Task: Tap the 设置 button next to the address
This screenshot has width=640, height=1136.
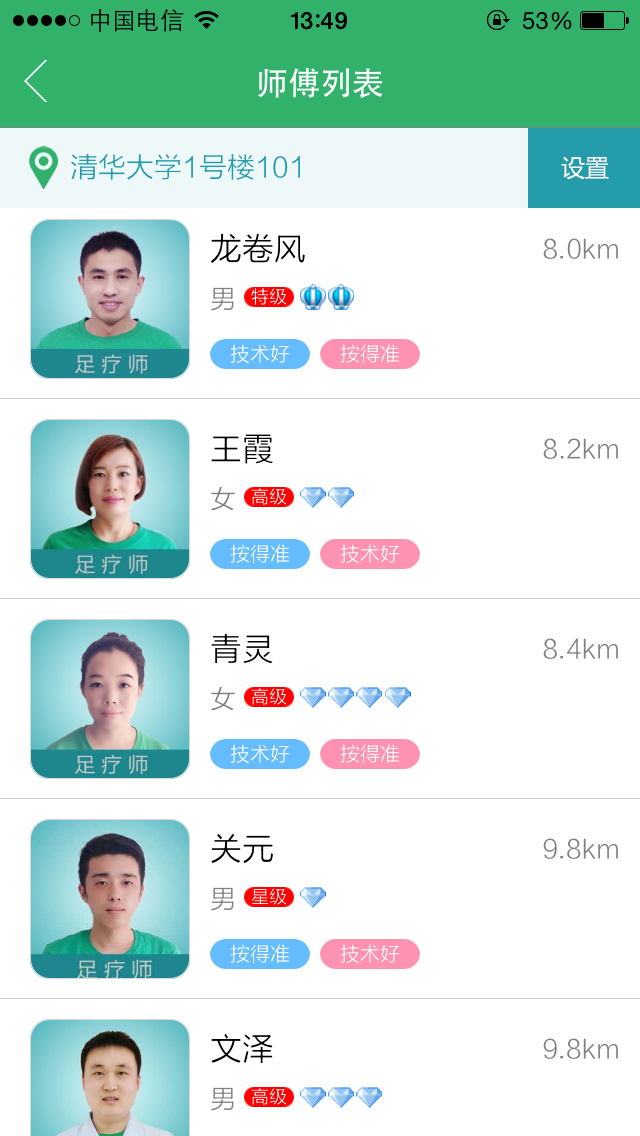Action: click(584, 168)
